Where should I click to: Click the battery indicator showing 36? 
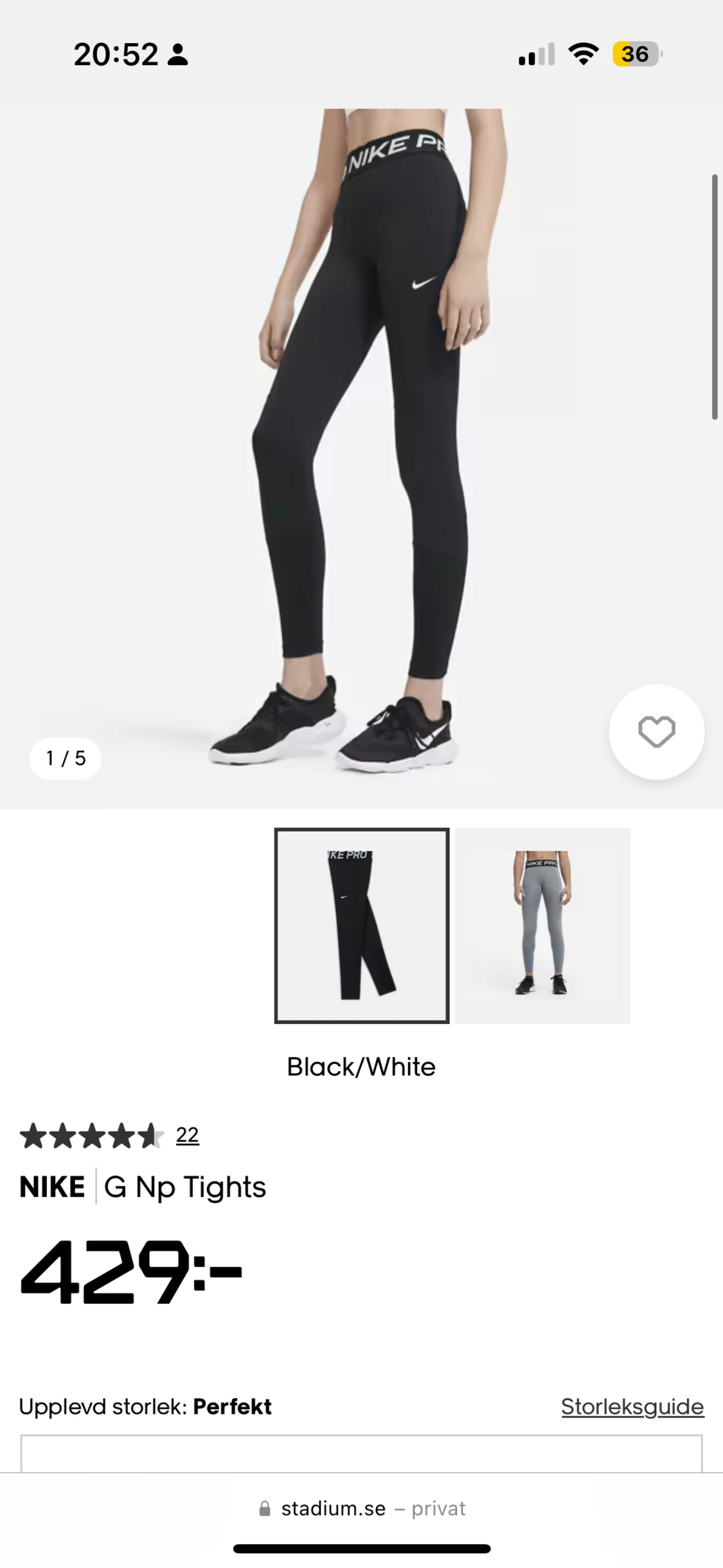pyautogui.click(x=636, y=55)
